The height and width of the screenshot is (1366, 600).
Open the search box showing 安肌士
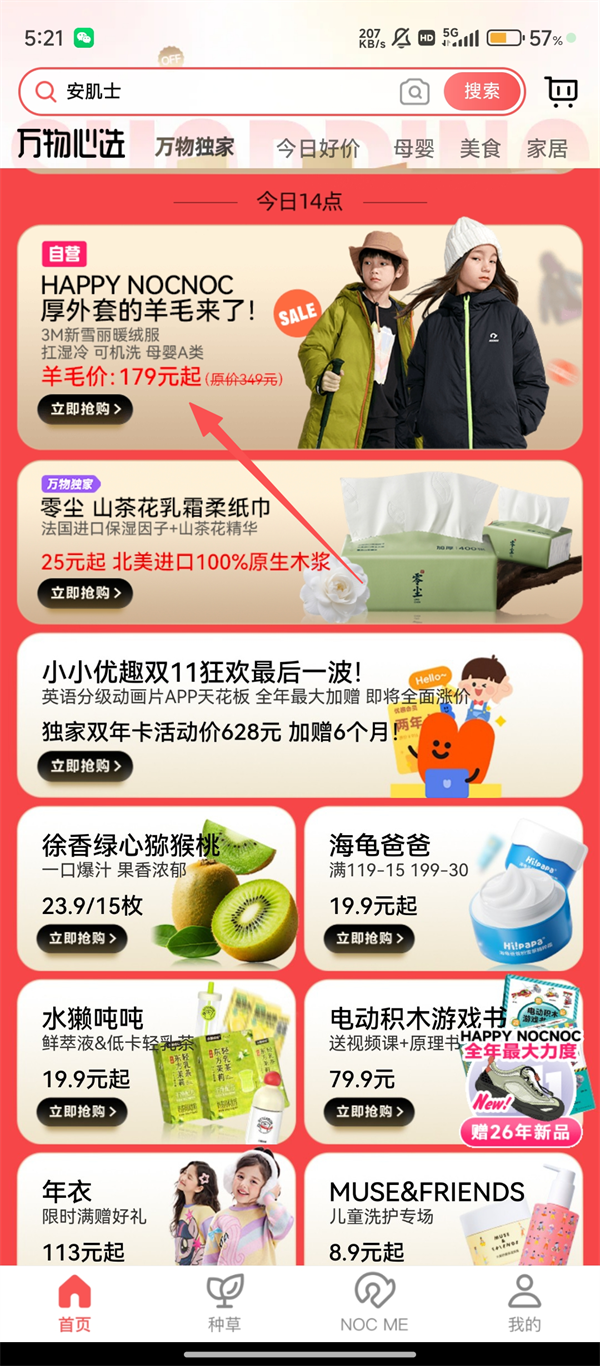point(220,92)
